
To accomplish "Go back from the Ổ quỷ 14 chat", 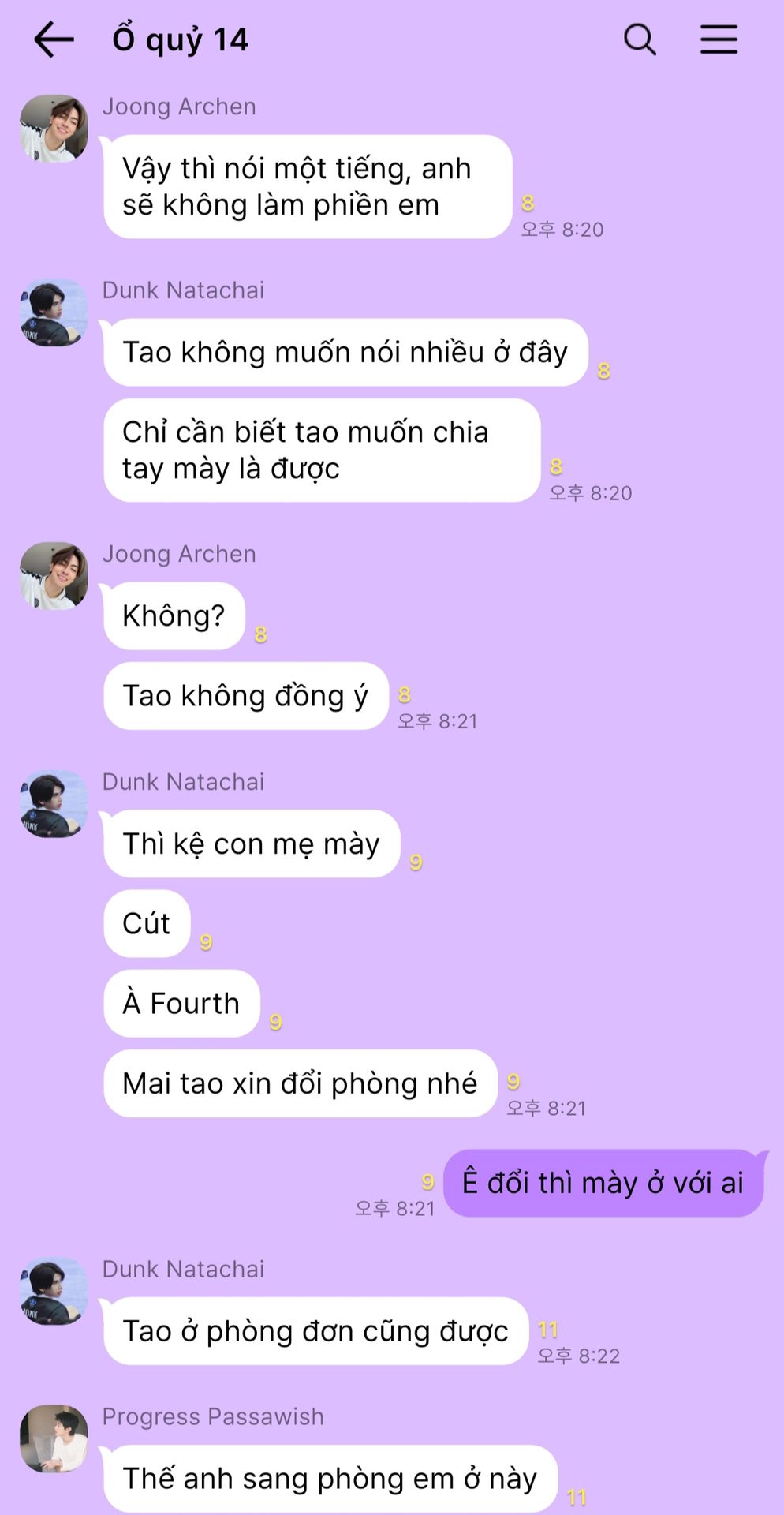I will (x=54, y=39).
